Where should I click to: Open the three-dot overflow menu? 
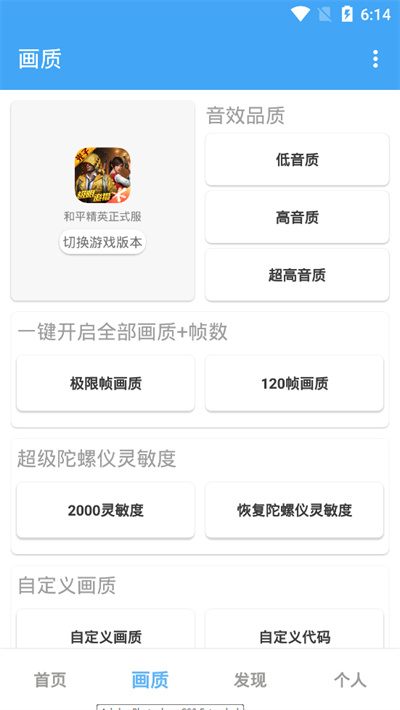pos(375,59)
